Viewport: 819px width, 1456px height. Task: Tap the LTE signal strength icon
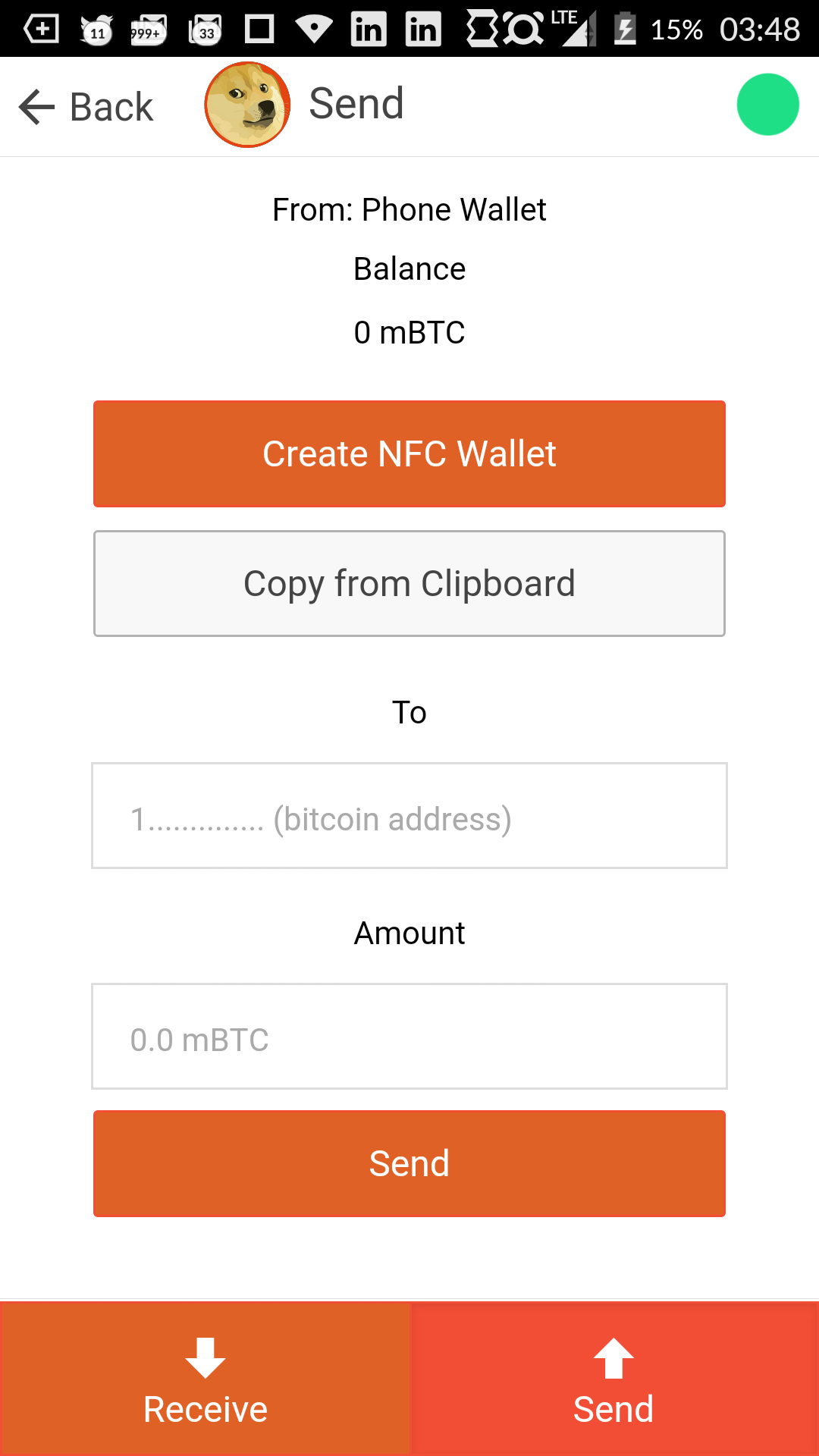pyautogui.click(x=574, y=30)
